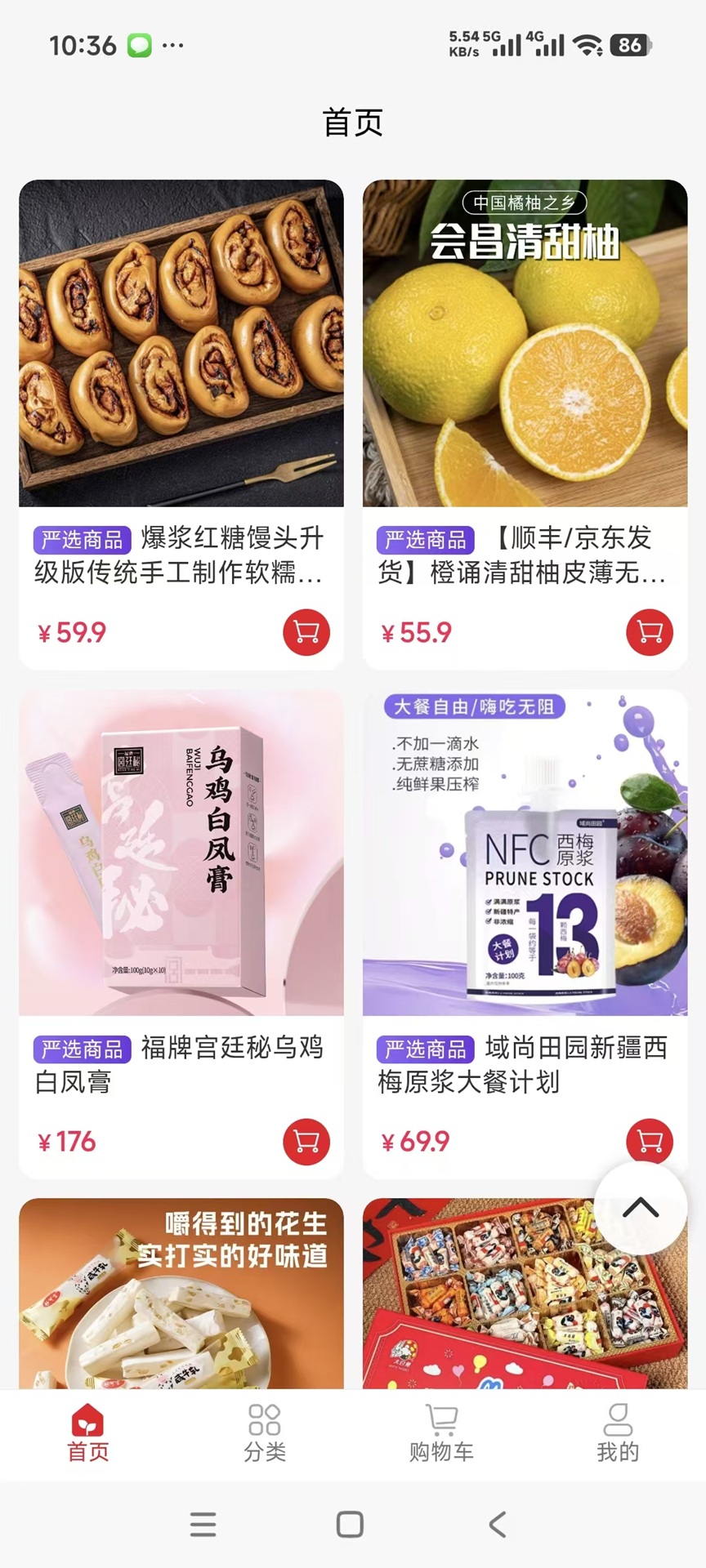Add 乌鸡白凤膏 to cart via cart icon
The width and height of the screenshot is (706, 1568).
pyautogui.click(x=306, y=1142)
